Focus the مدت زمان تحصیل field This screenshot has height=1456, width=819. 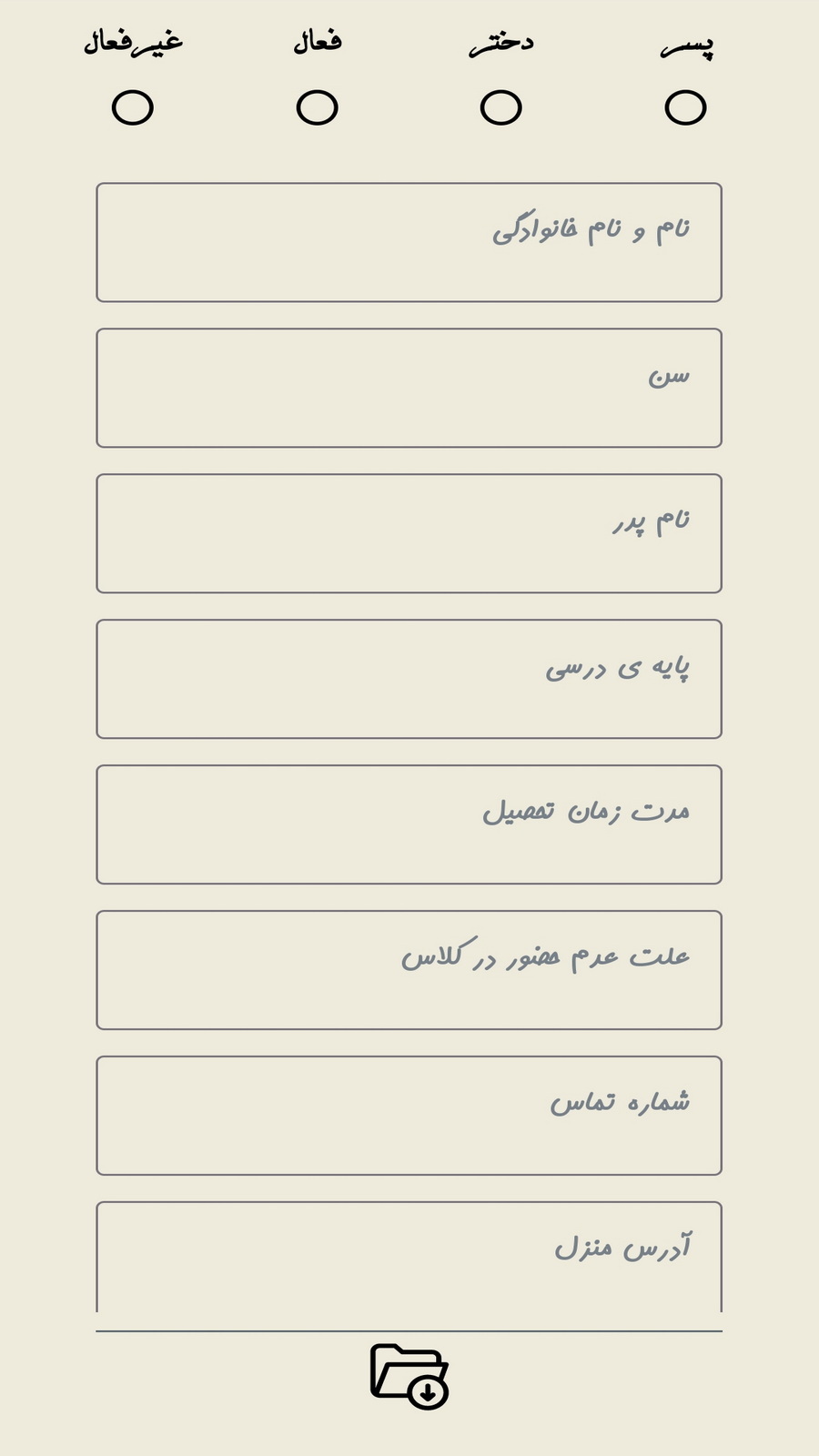click(409, 824)
